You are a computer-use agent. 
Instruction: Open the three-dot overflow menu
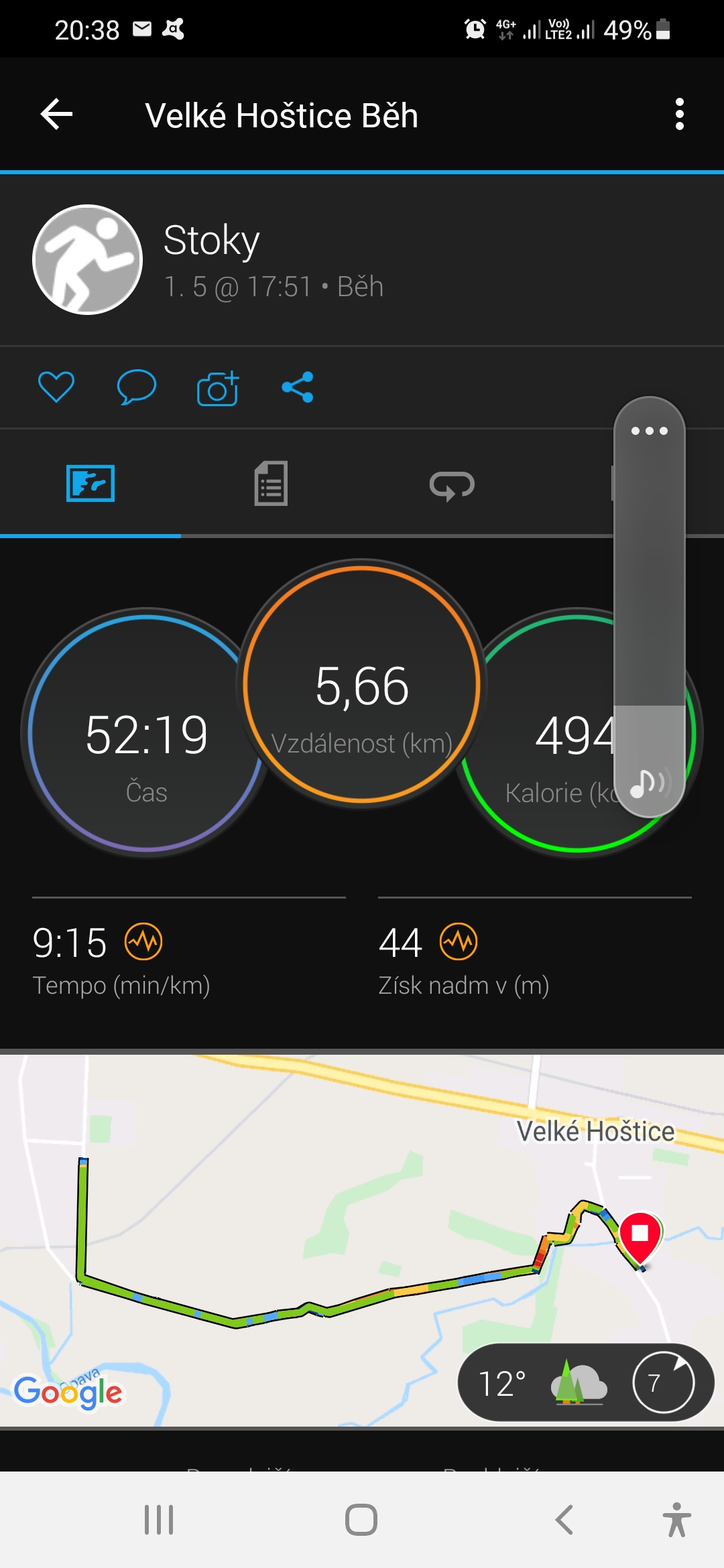(x=679, y=115)
